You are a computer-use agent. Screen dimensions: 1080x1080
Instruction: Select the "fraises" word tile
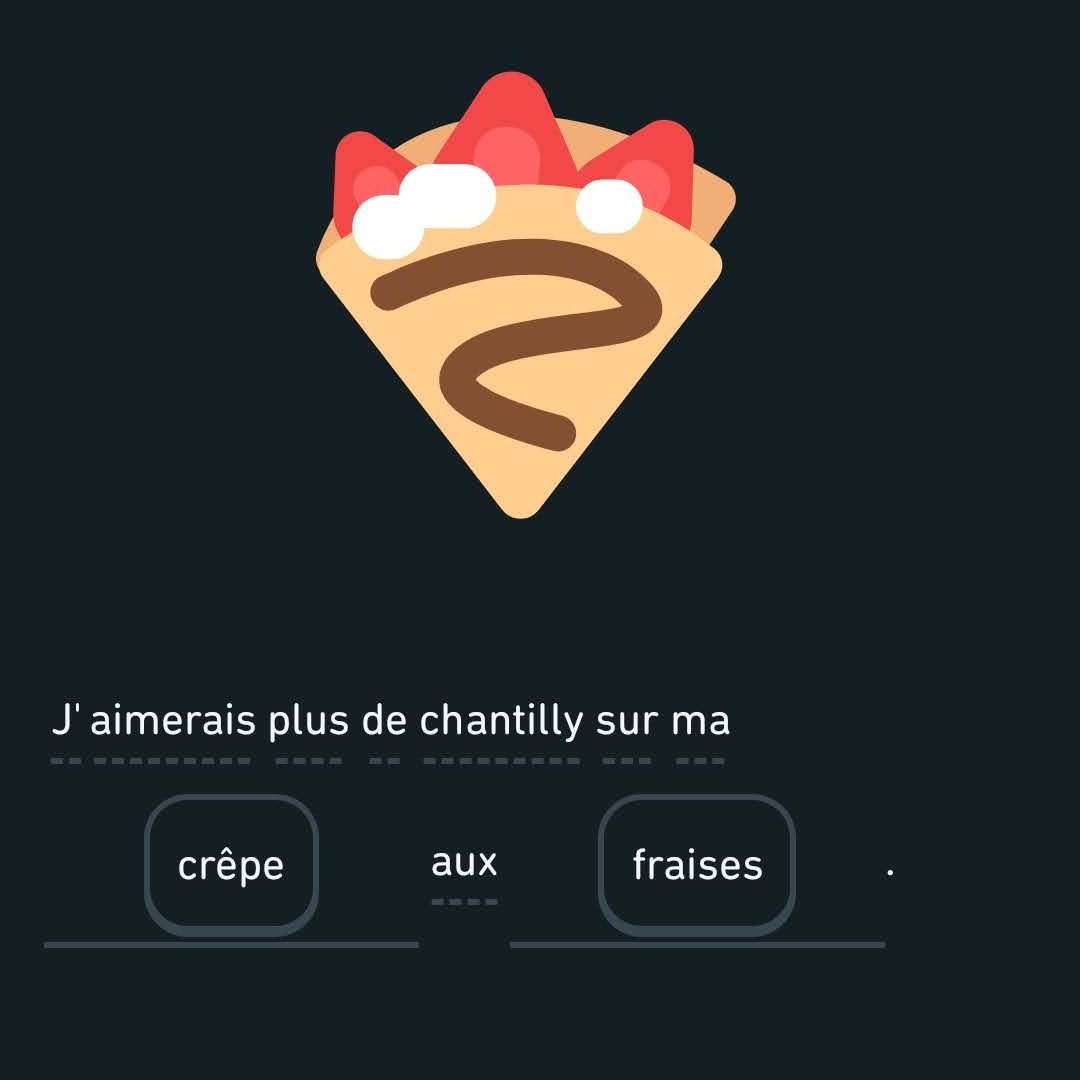[x=697, y=865]
